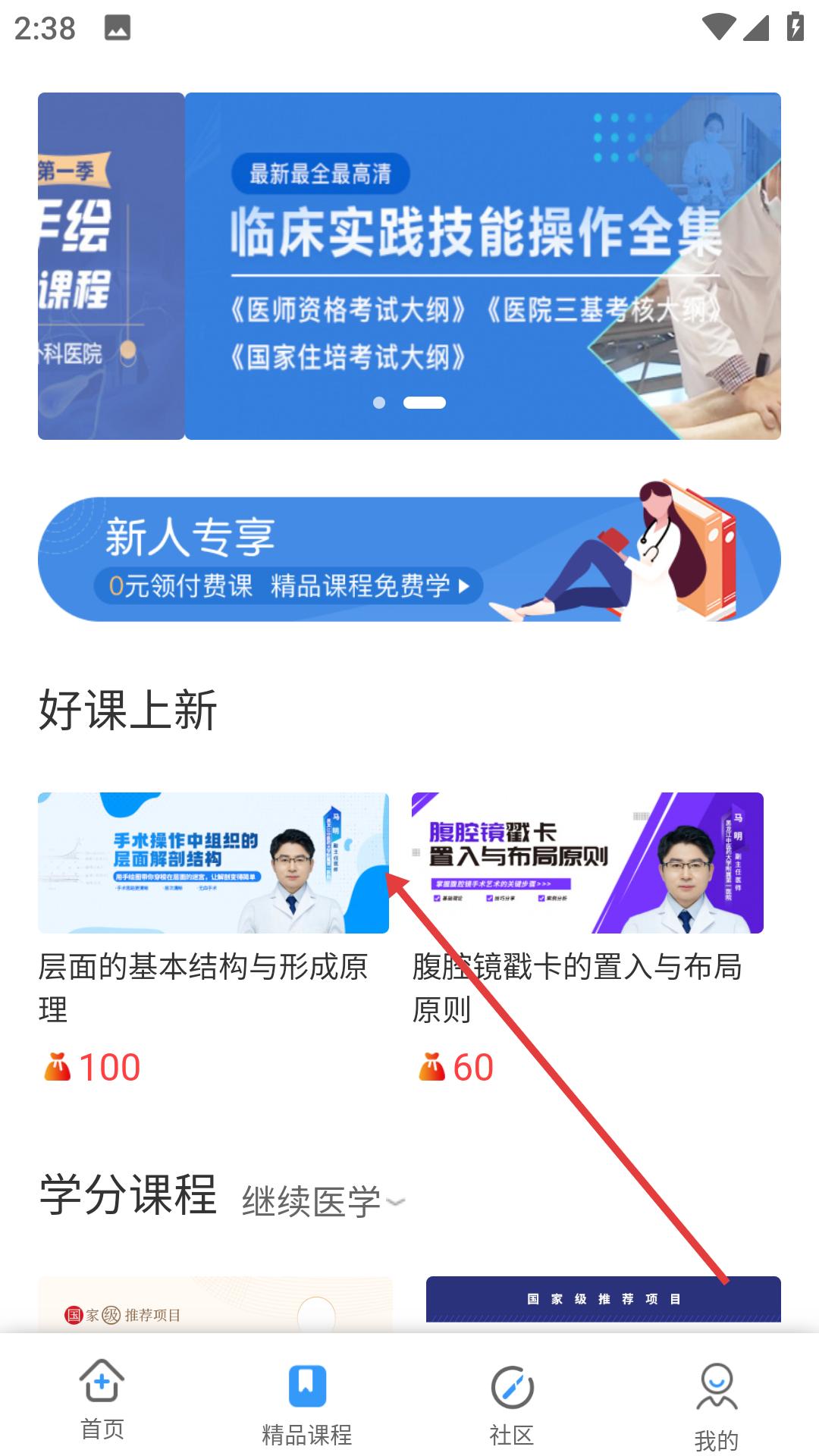Image resolution: width=819 pixels, height=1456 pixels.
Task: Open the 新人专享 free course banner
Action: 409,560
